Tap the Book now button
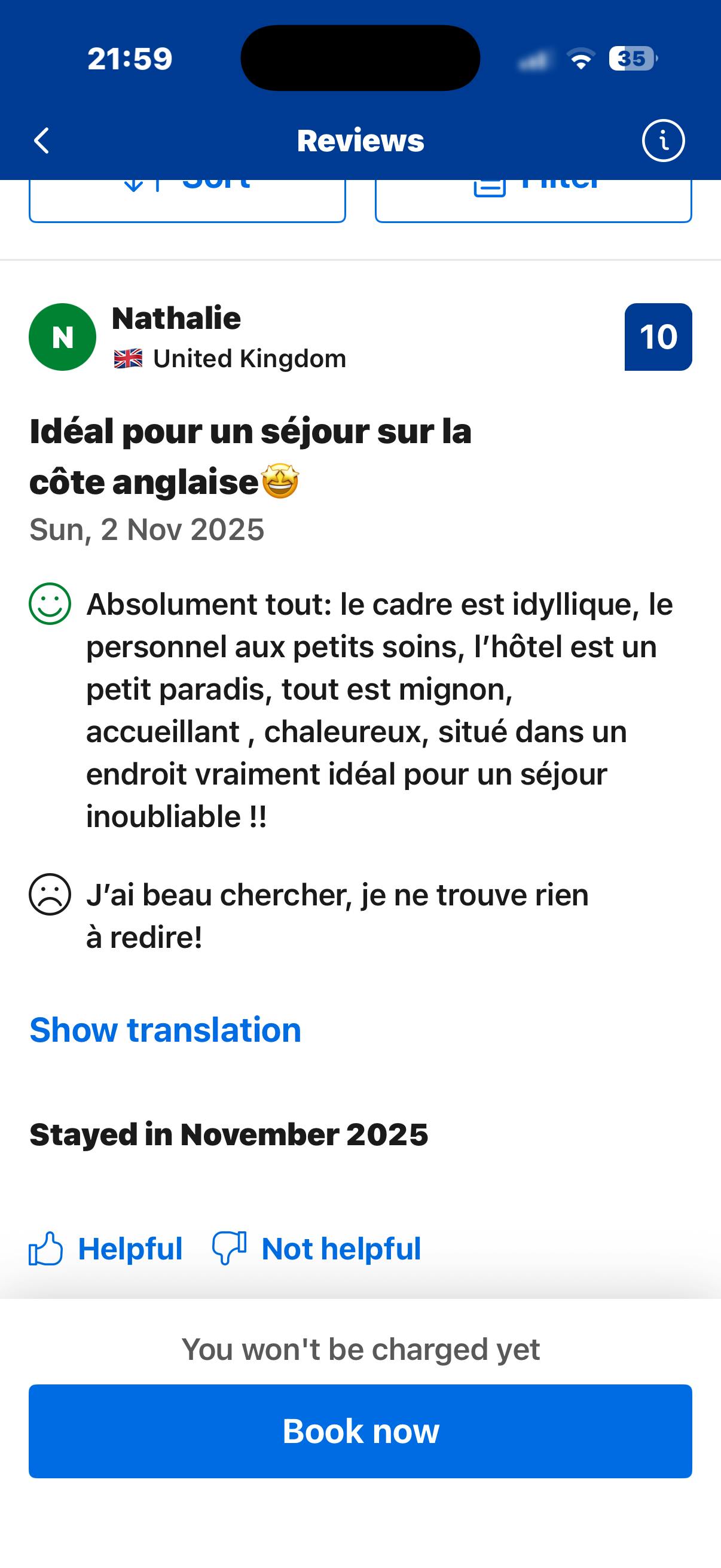This screenshot has height=1568, width=721. coord(360,1430)
